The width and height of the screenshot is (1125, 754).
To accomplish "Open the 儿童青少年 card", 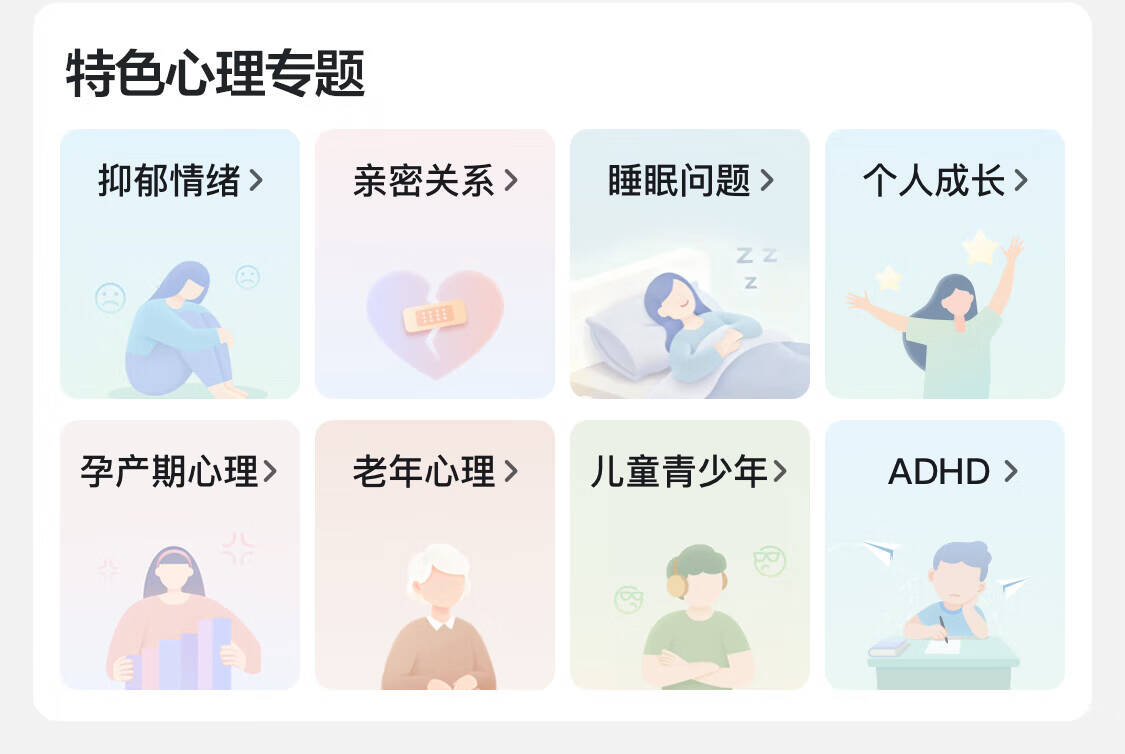I will click(690, 554).
